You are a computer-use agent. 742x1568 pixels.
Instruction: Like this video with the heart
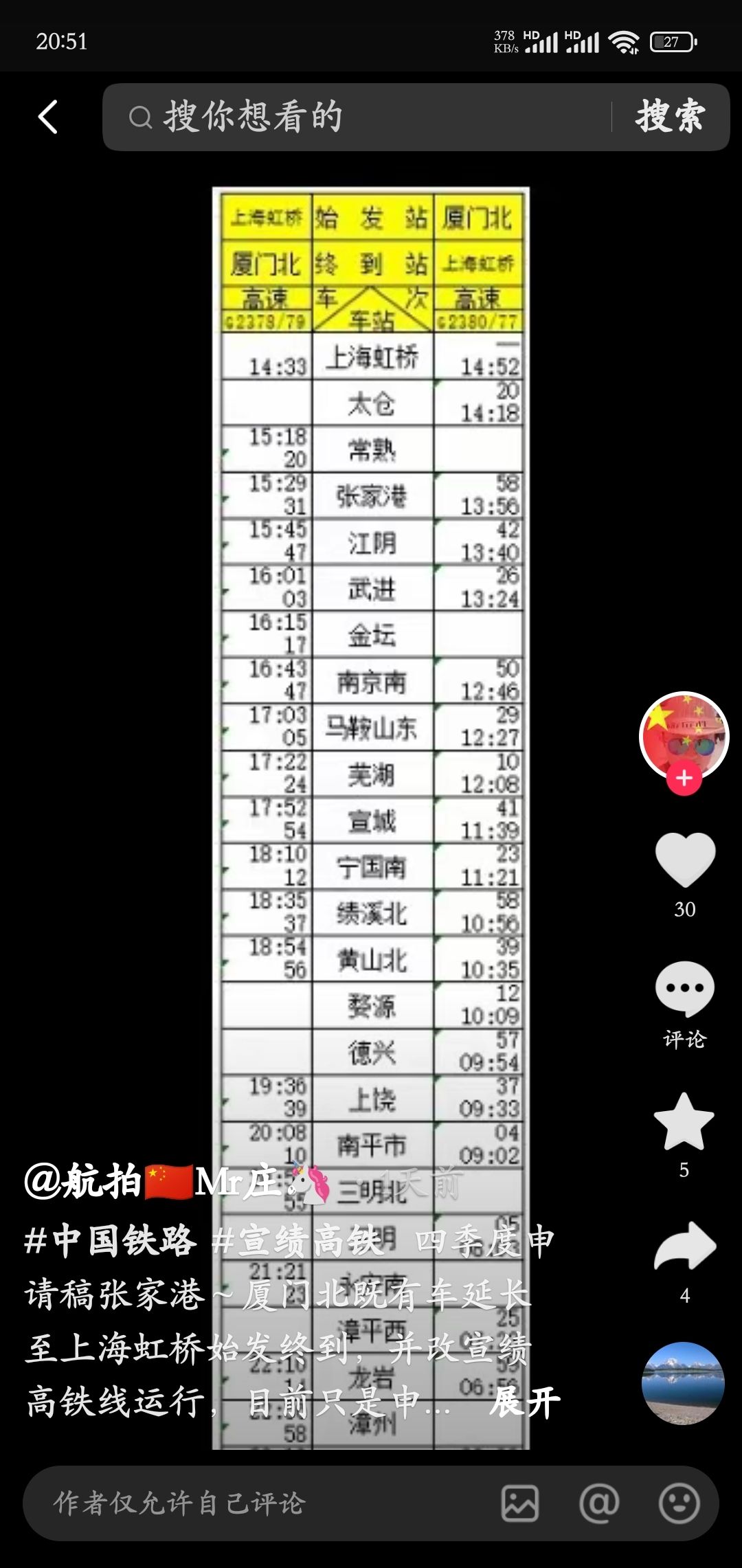(684, 860)
